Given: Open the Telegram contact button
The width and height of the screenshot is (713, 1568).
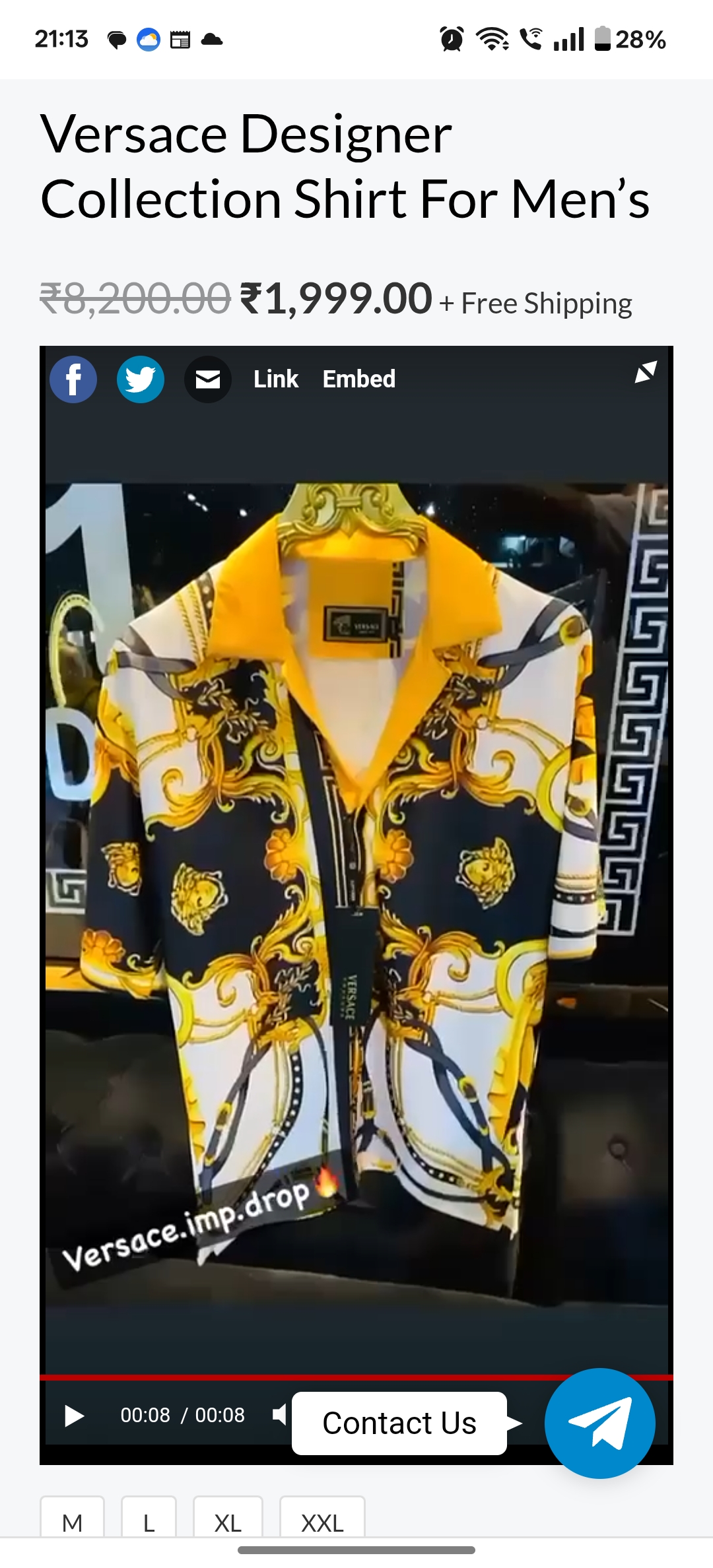Looking at the screenshot, I should pyautogui.click(x=599, y=1423).
